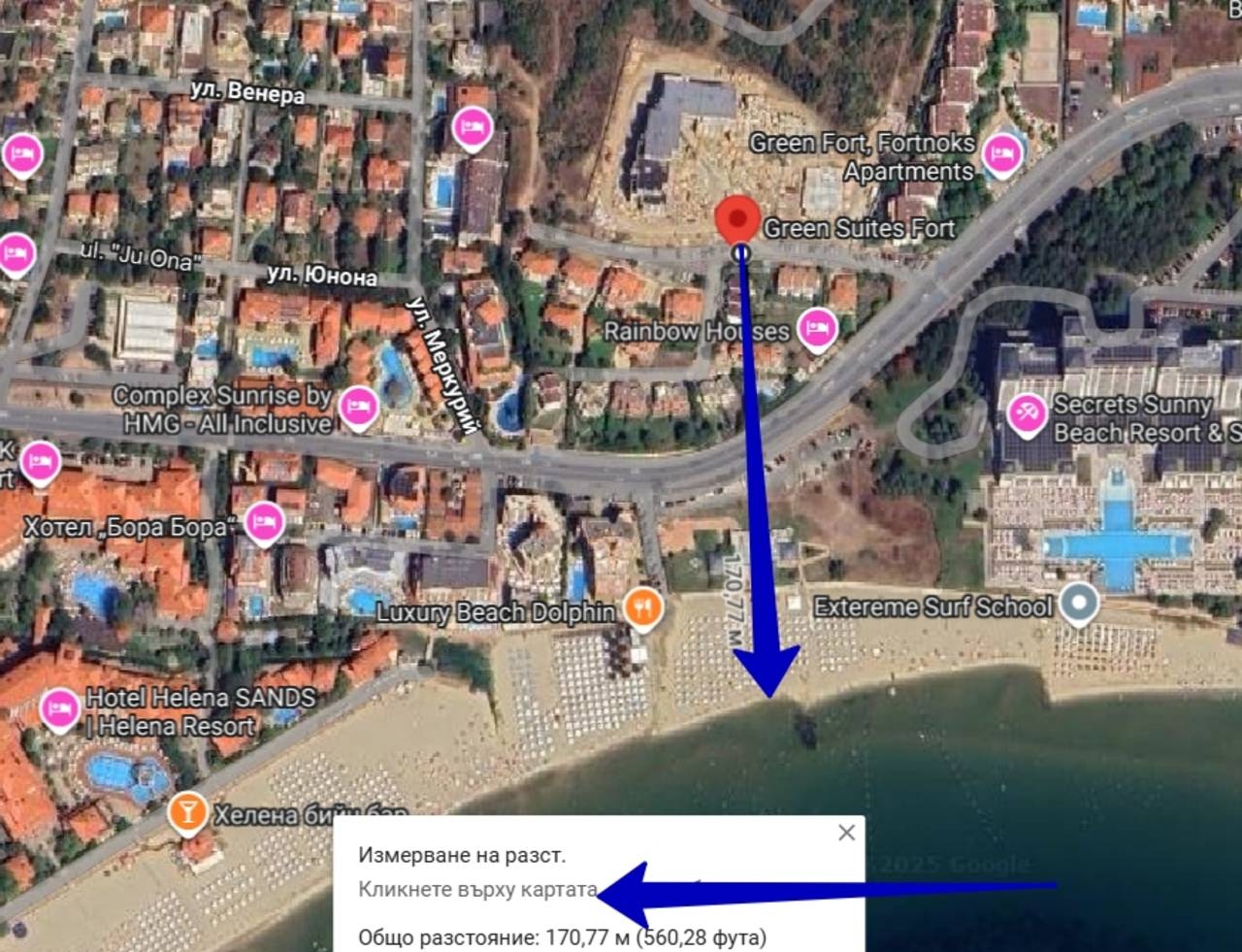Open the Hotel Helena SANDS marker

tap(60, 708)
